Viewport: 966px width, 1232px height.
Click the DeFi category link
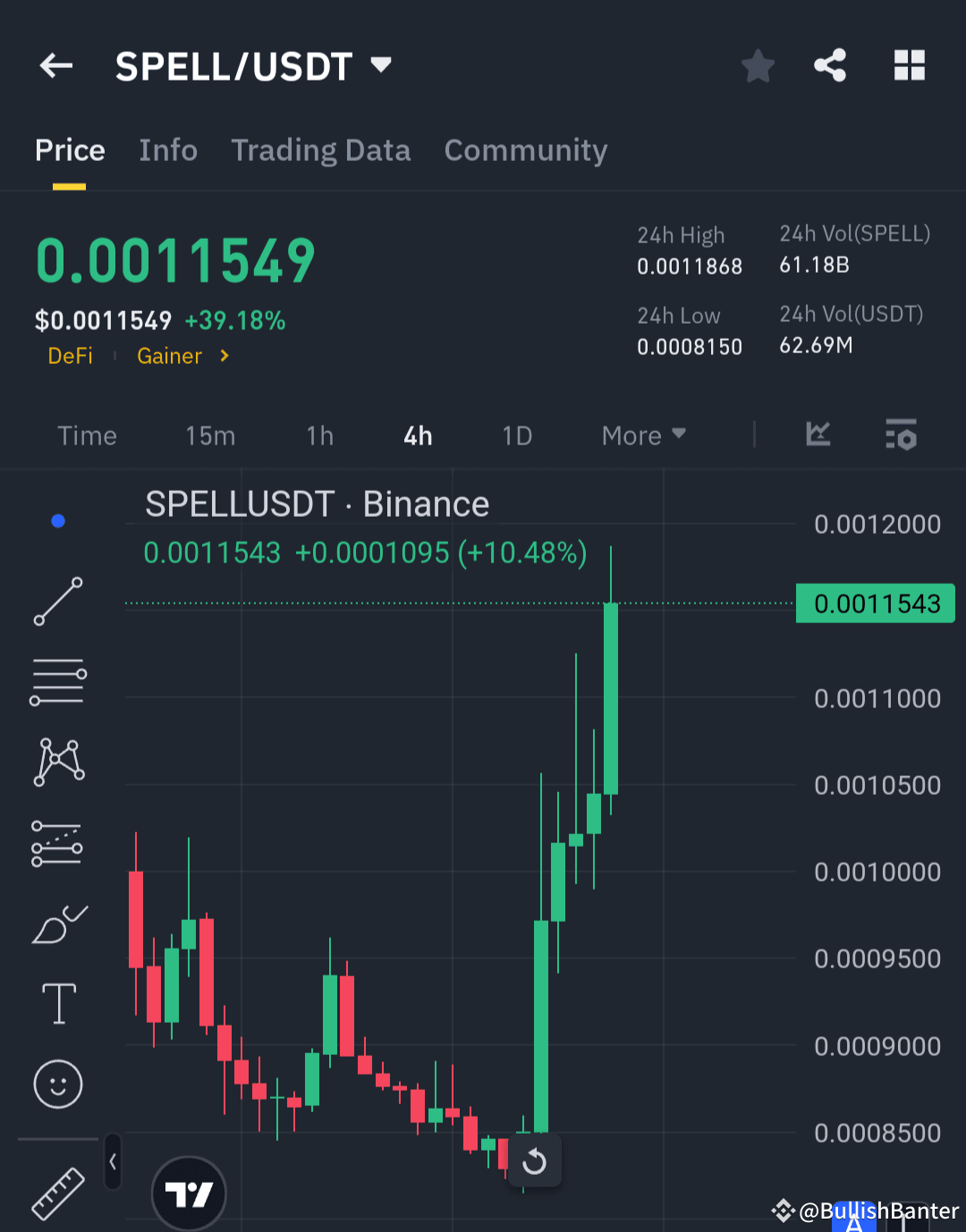tap(71, 356)
